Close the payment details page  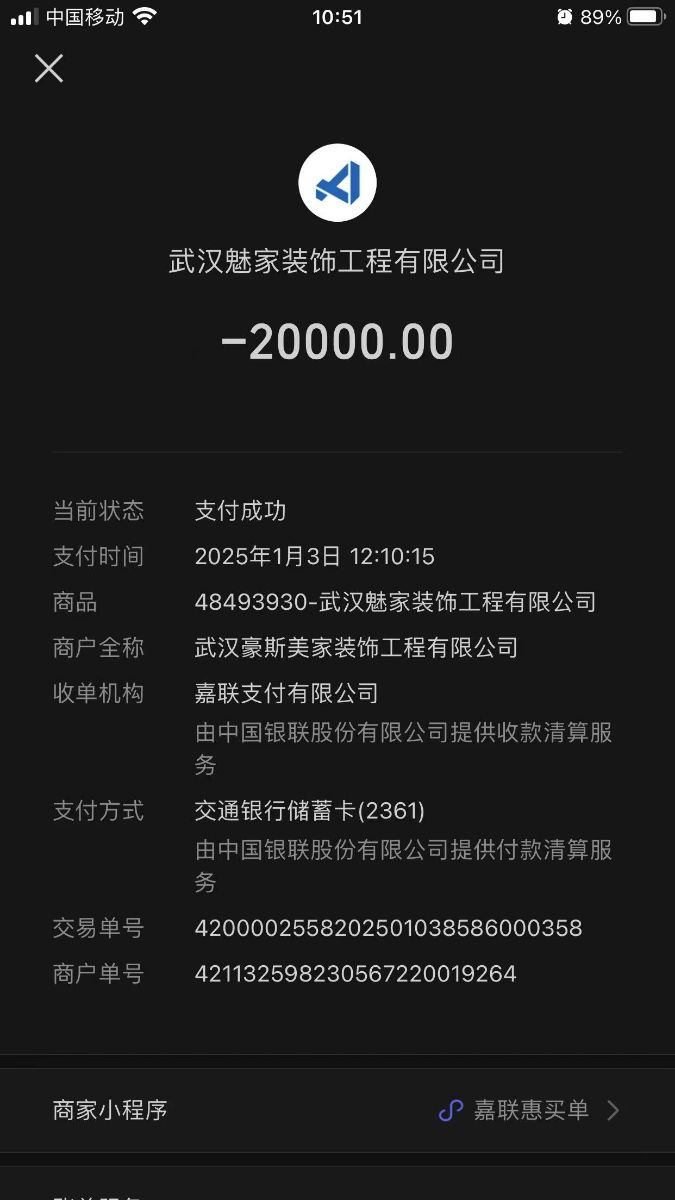[49, 68]
